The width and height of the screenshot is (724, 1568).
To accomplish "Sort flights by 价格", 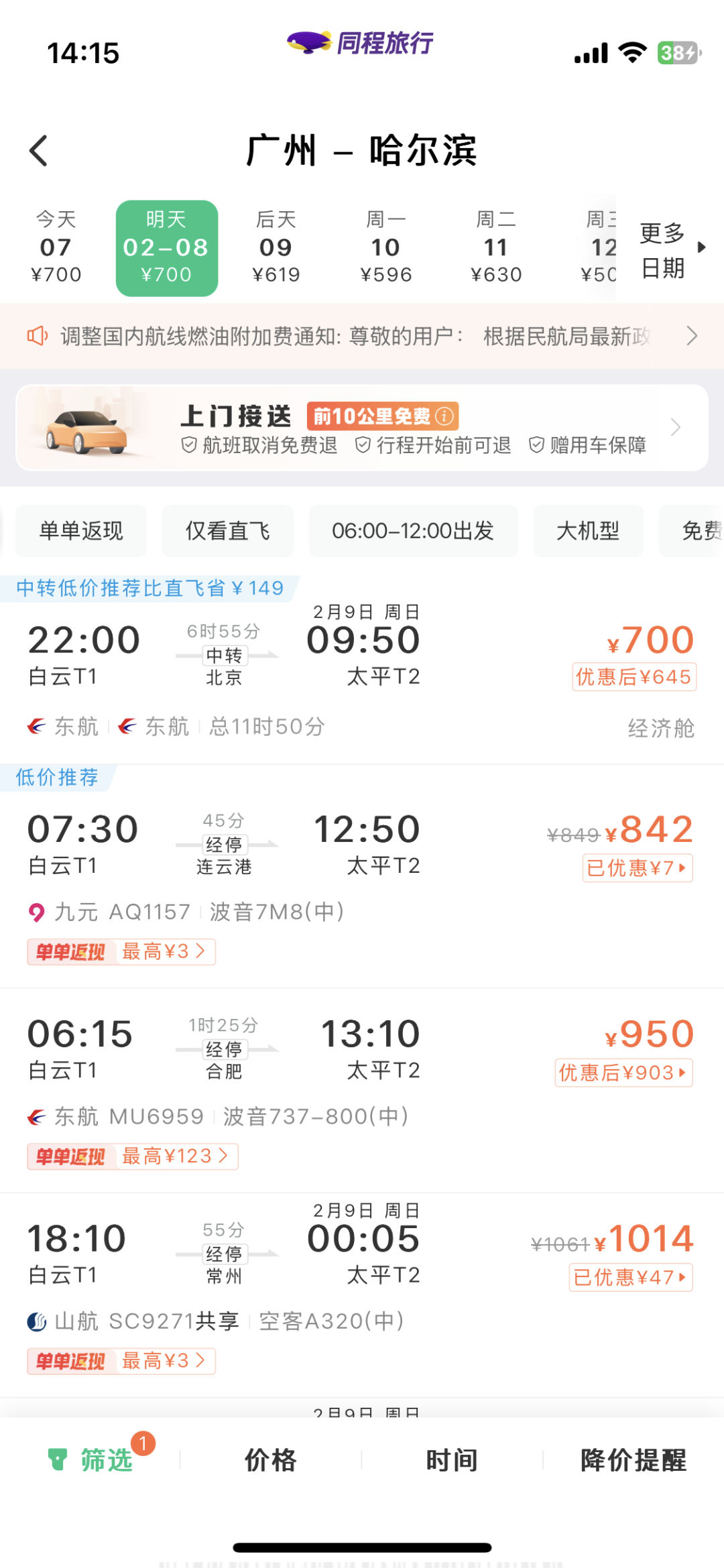I will coord(271,1459).
